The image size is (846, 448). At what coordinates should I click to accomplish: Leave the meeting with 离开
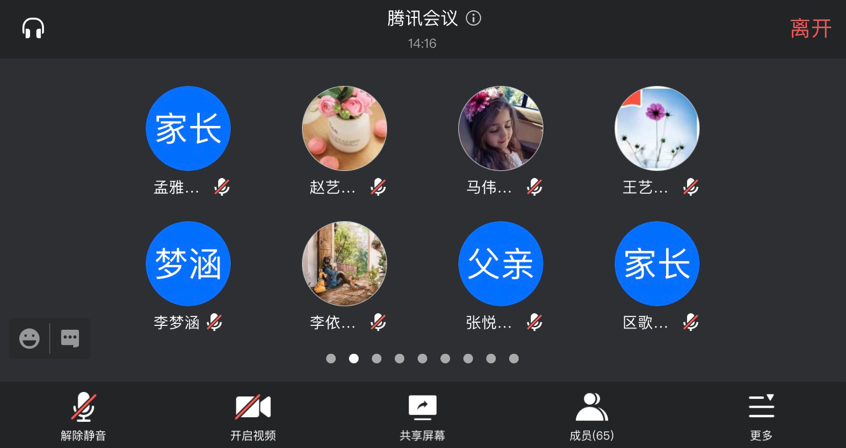tap(810, 28)
